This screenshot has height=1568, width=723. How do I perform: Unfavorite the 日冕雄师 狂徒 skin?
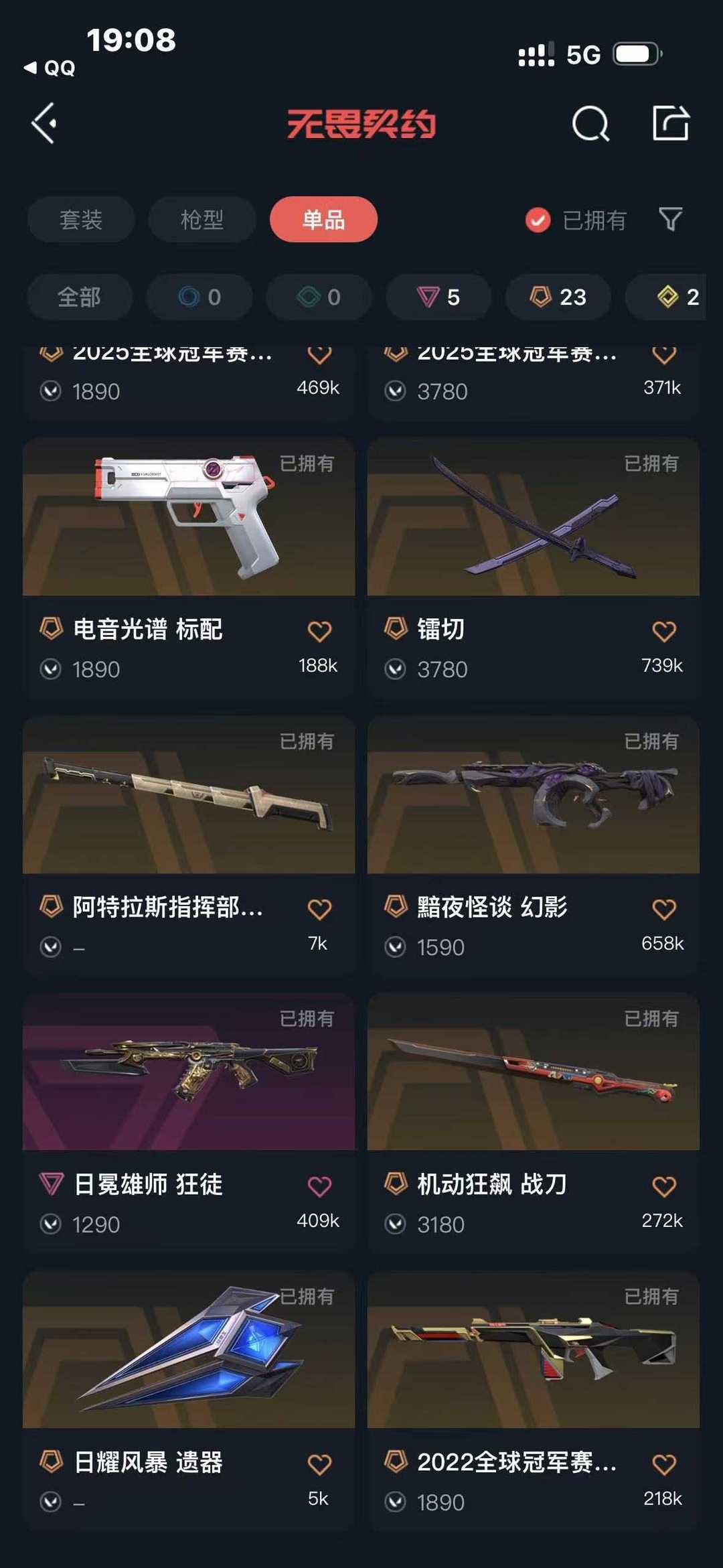(x=320, y=1184)
